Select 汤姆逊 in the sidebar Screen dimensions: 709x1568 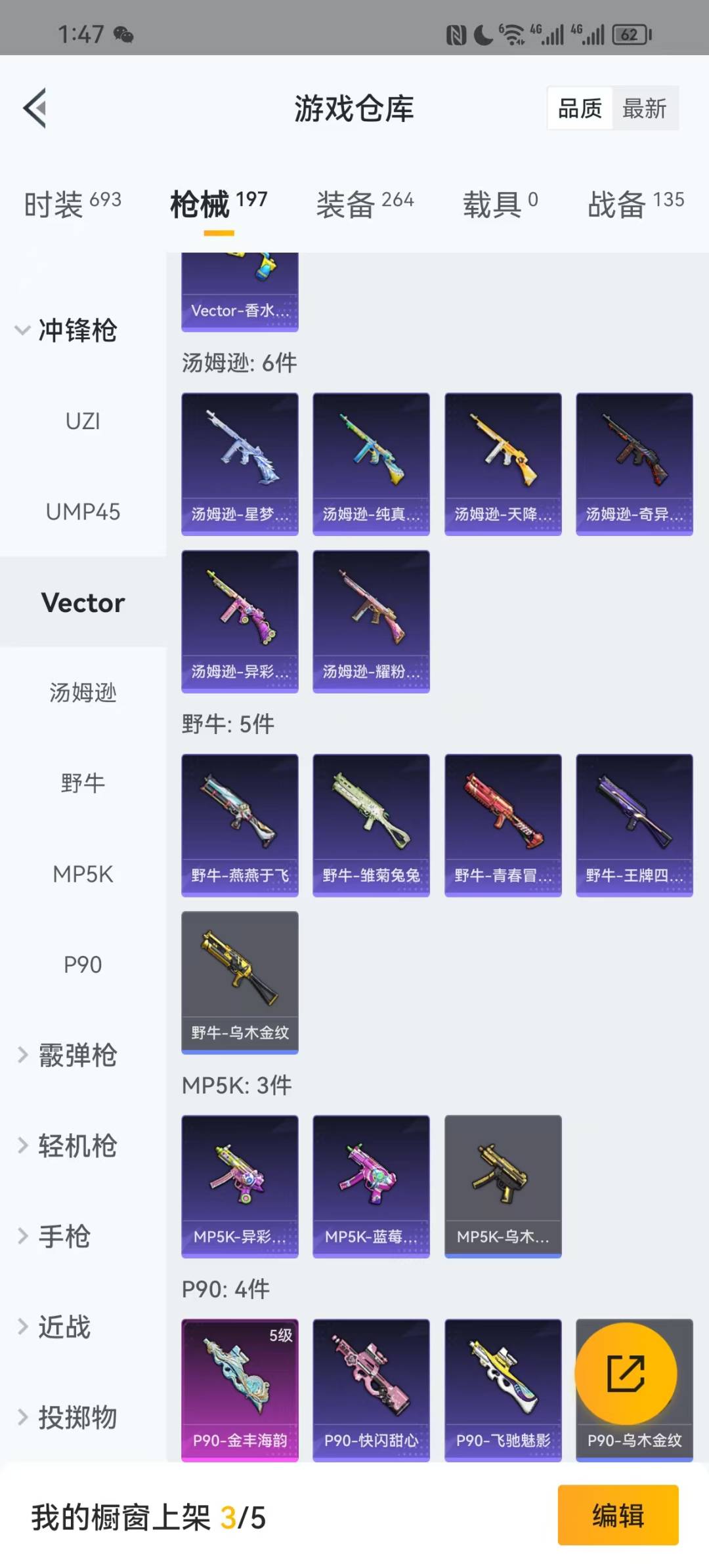coord(83,693)
